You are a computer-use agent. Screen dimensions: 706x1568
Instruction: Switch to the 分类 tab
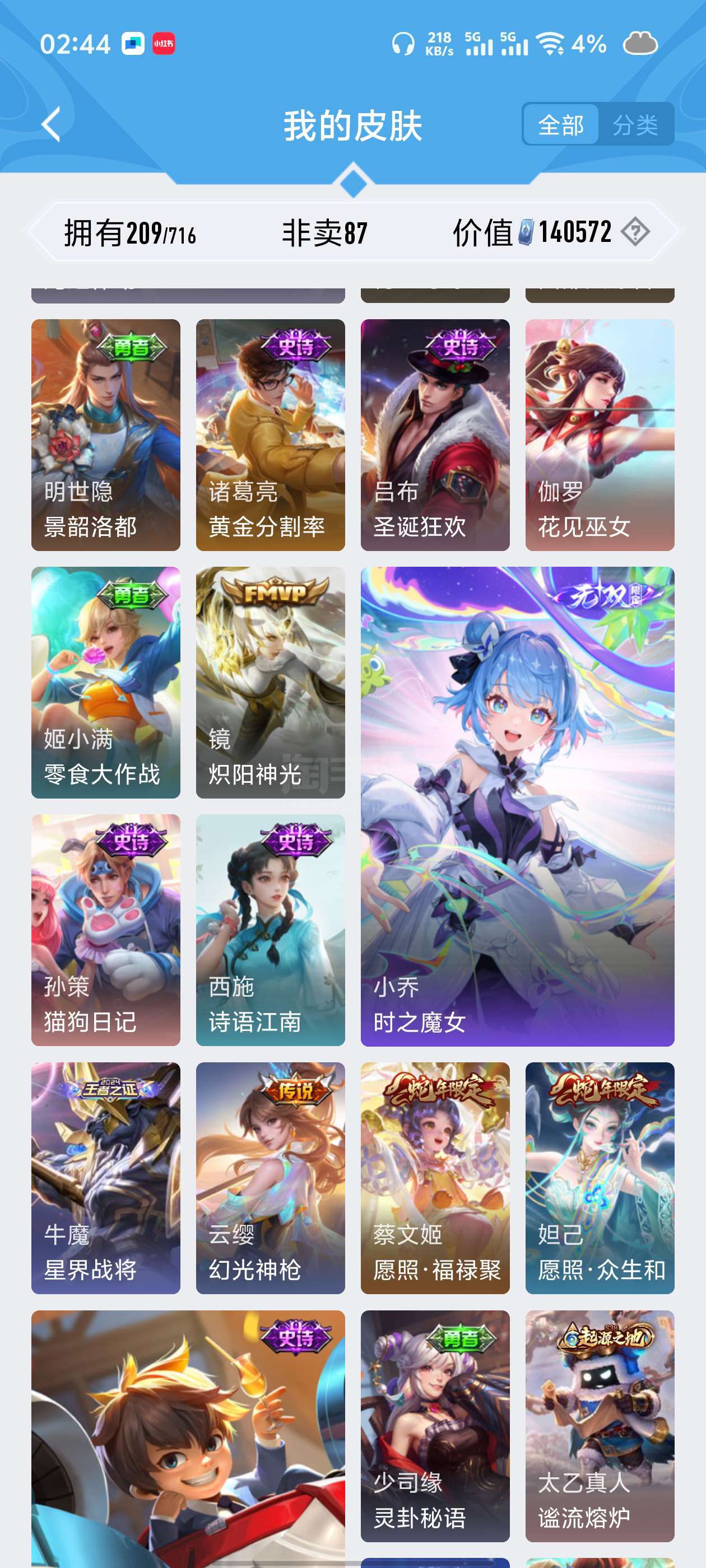pyautogui.click(x=635, y=125)
